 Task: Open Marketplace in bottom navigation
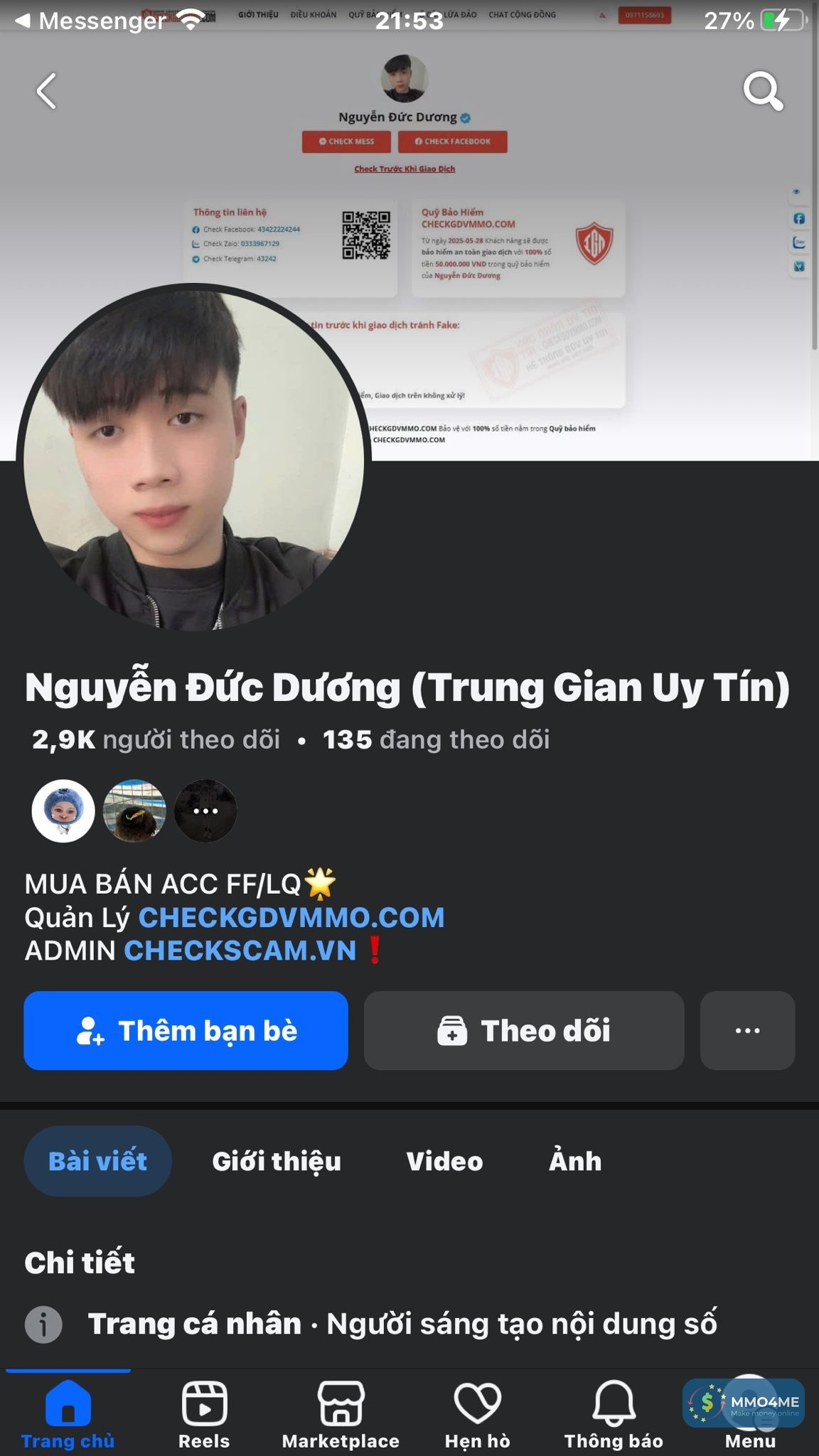click(x=341, y=1415)
